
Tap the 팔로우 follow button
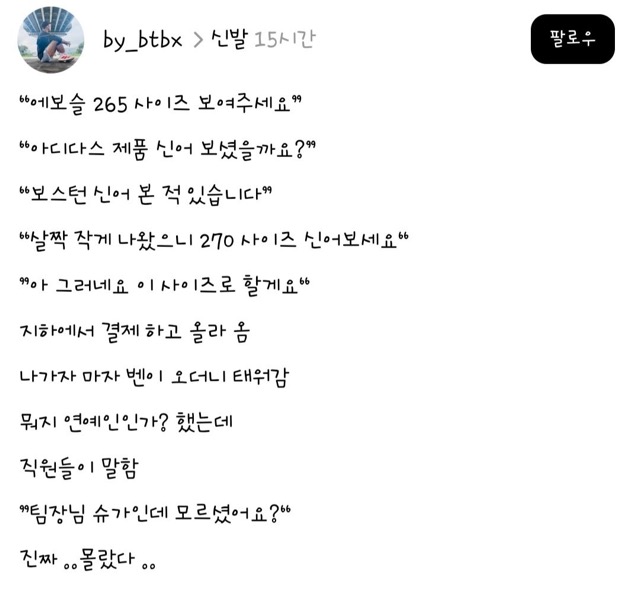pyautogui.click(x=572, y=39)
